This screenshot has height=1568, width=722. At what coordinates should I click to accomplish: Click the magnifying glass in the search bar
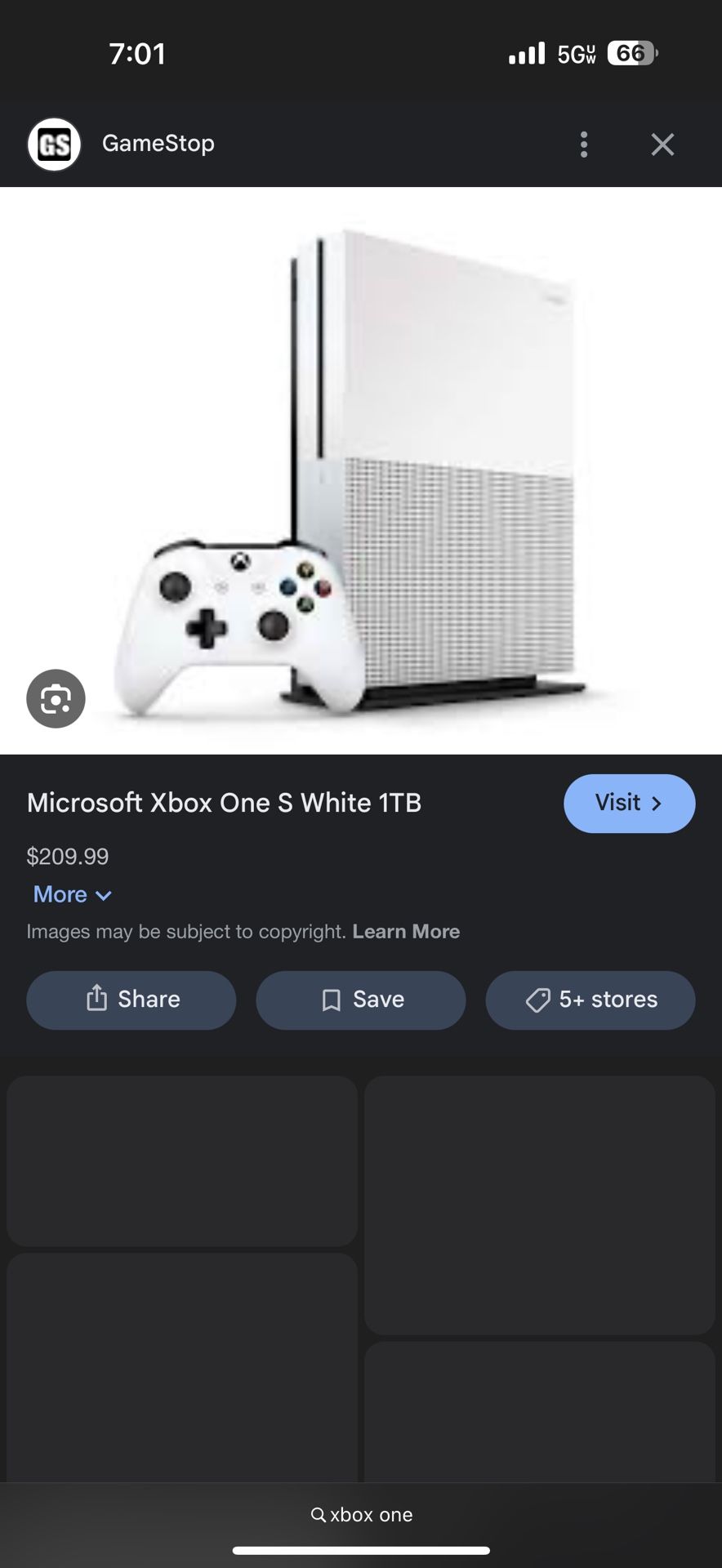coord(318,1514)
